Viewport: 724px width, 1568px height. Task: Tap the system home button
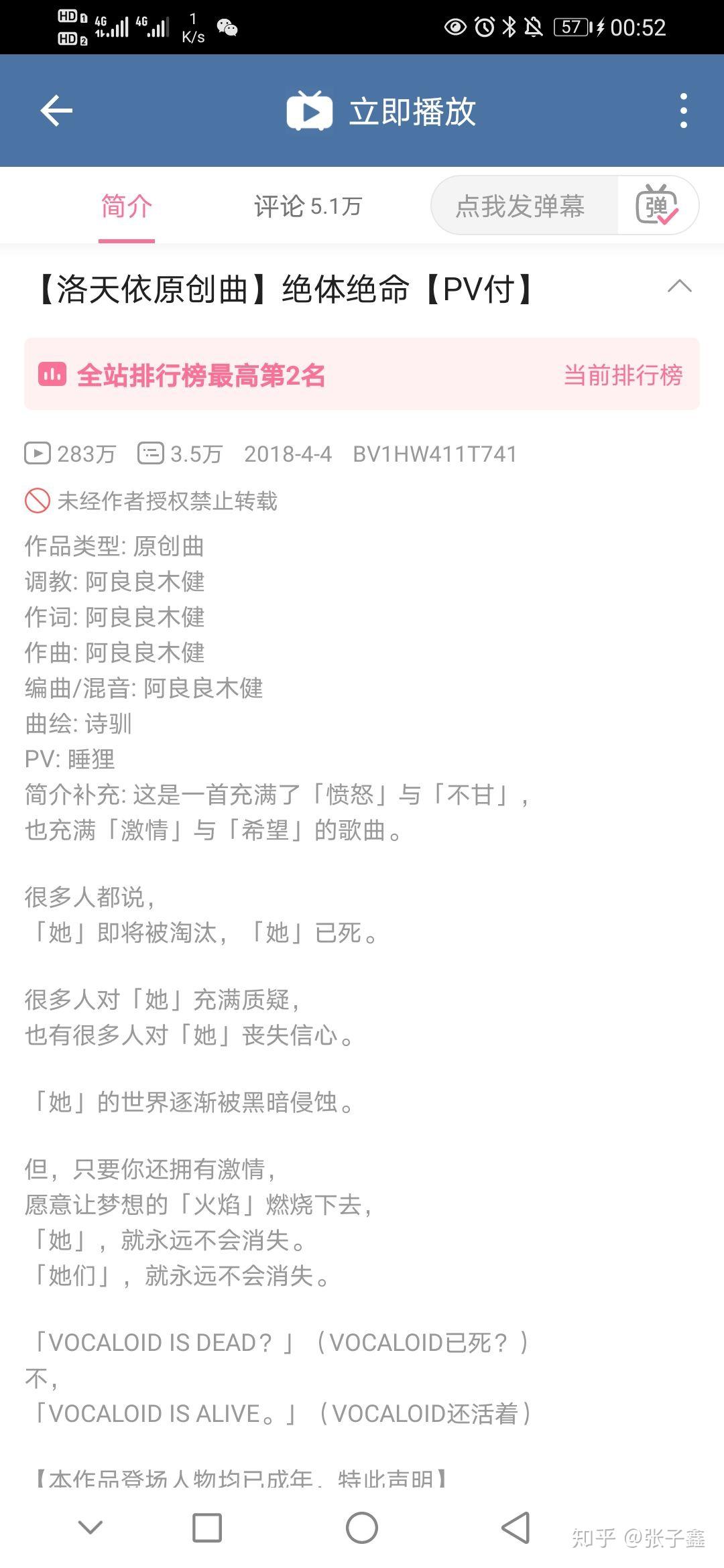pos(362,1528)
